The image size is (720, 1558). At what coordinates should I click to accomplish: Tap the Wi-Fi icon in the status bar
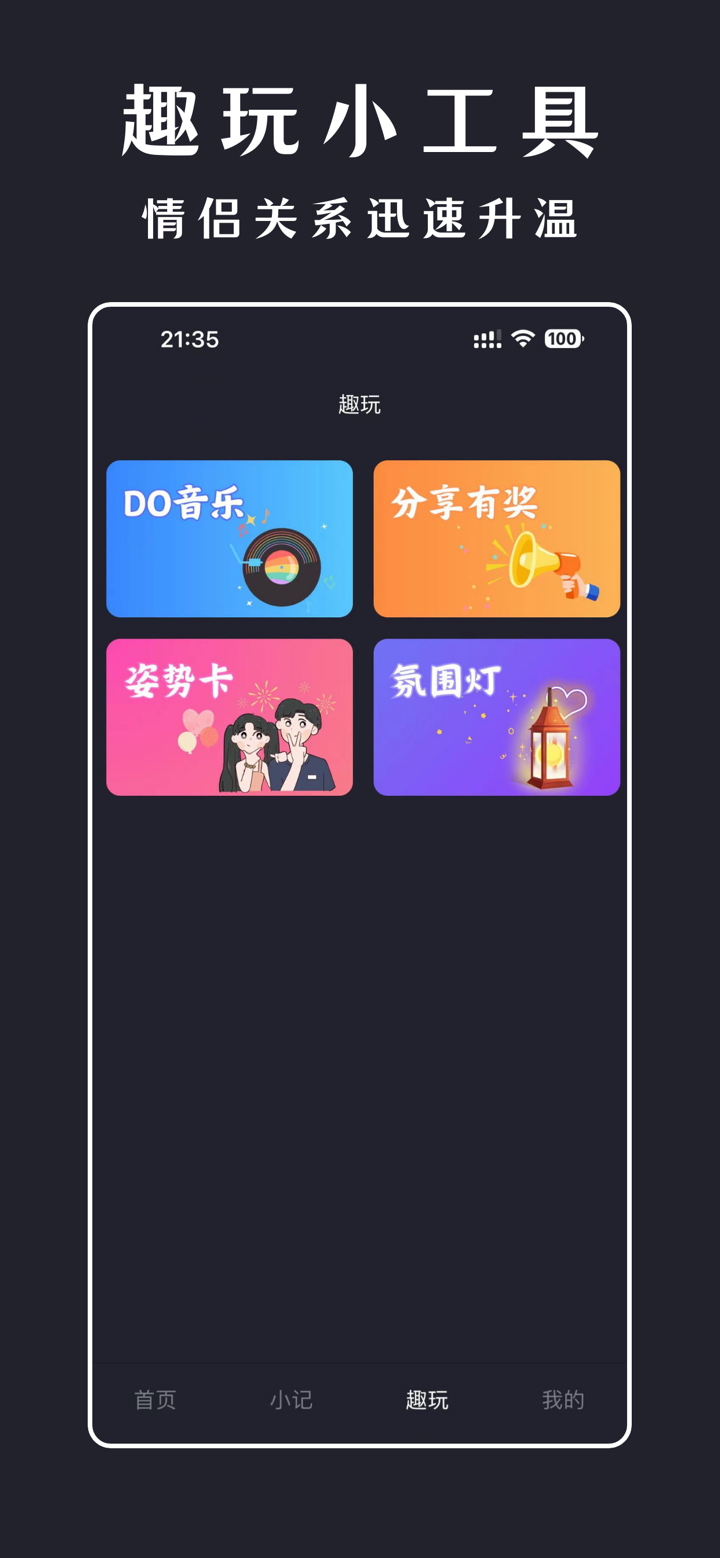coord(521,339)
